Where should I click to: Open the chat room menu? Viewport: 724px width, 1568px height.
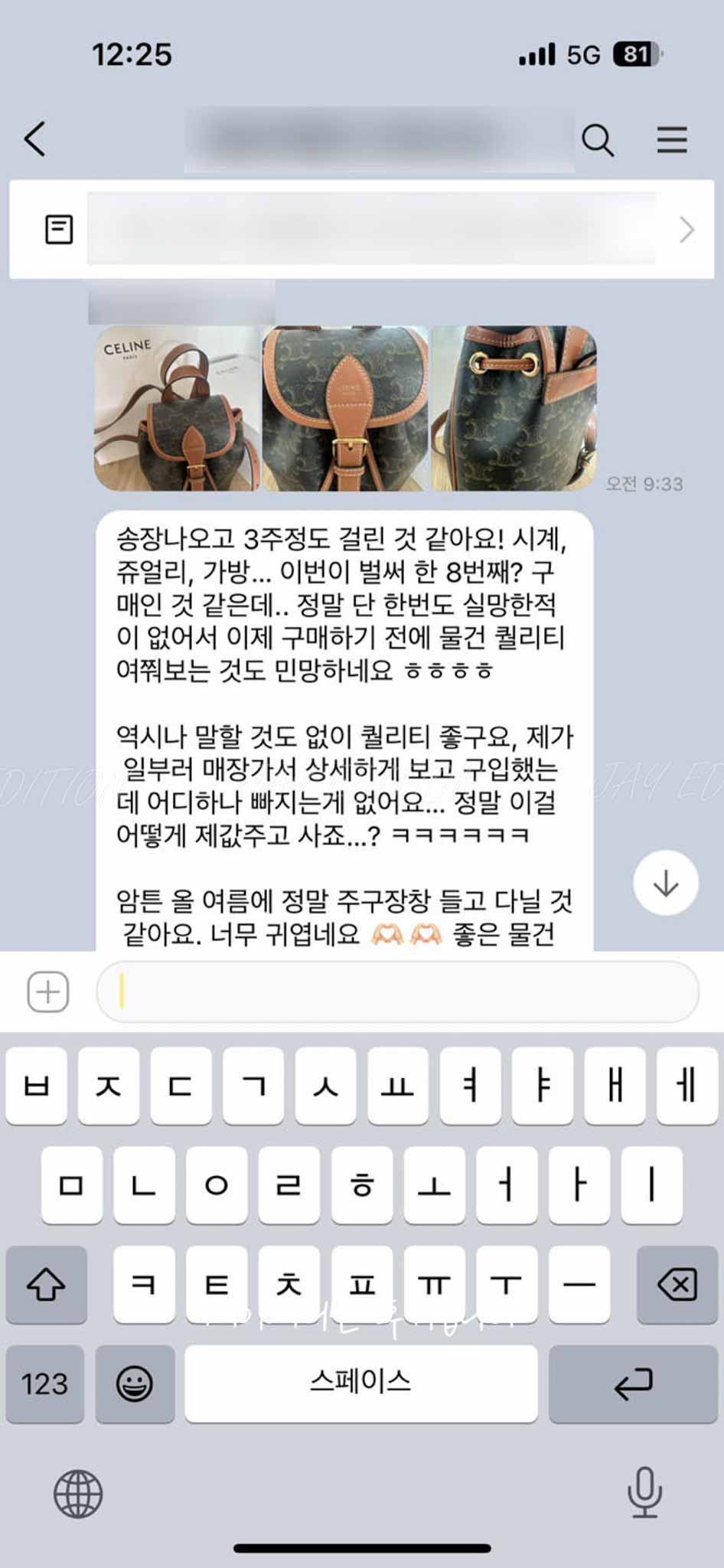click(671, 140)
